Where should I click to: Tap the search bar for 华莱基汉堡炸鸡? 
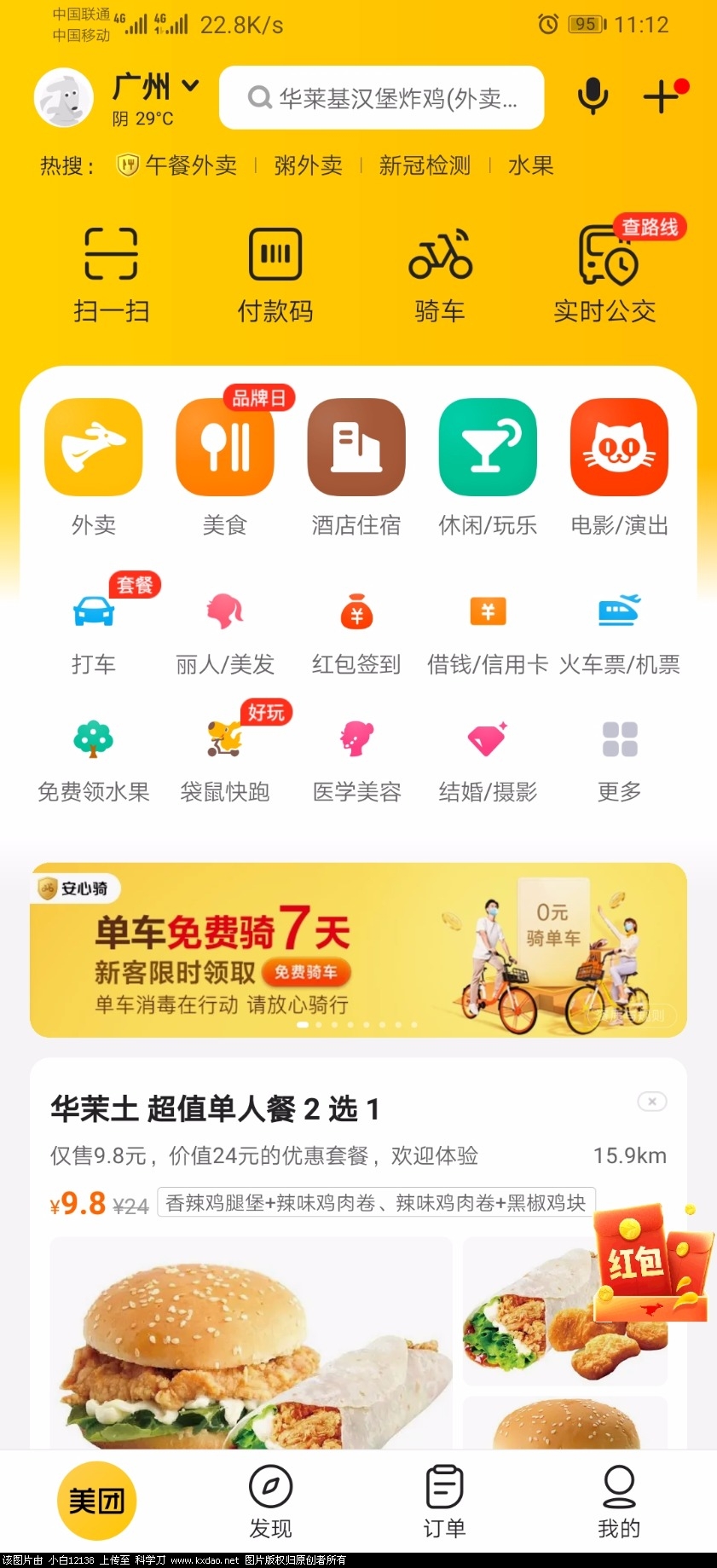(381, 98)
